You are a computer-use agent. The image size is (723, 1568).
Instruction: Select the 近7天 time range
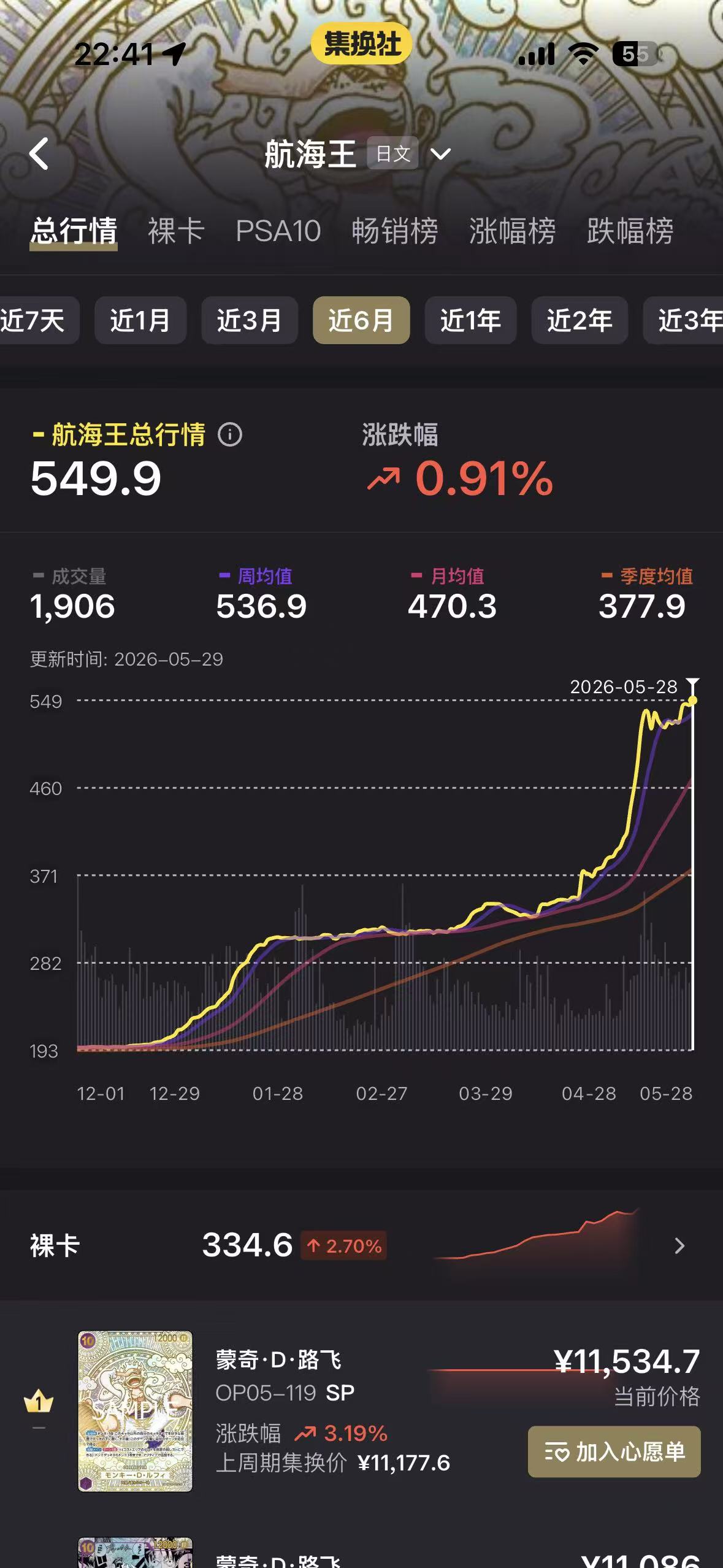click(37, 320)
